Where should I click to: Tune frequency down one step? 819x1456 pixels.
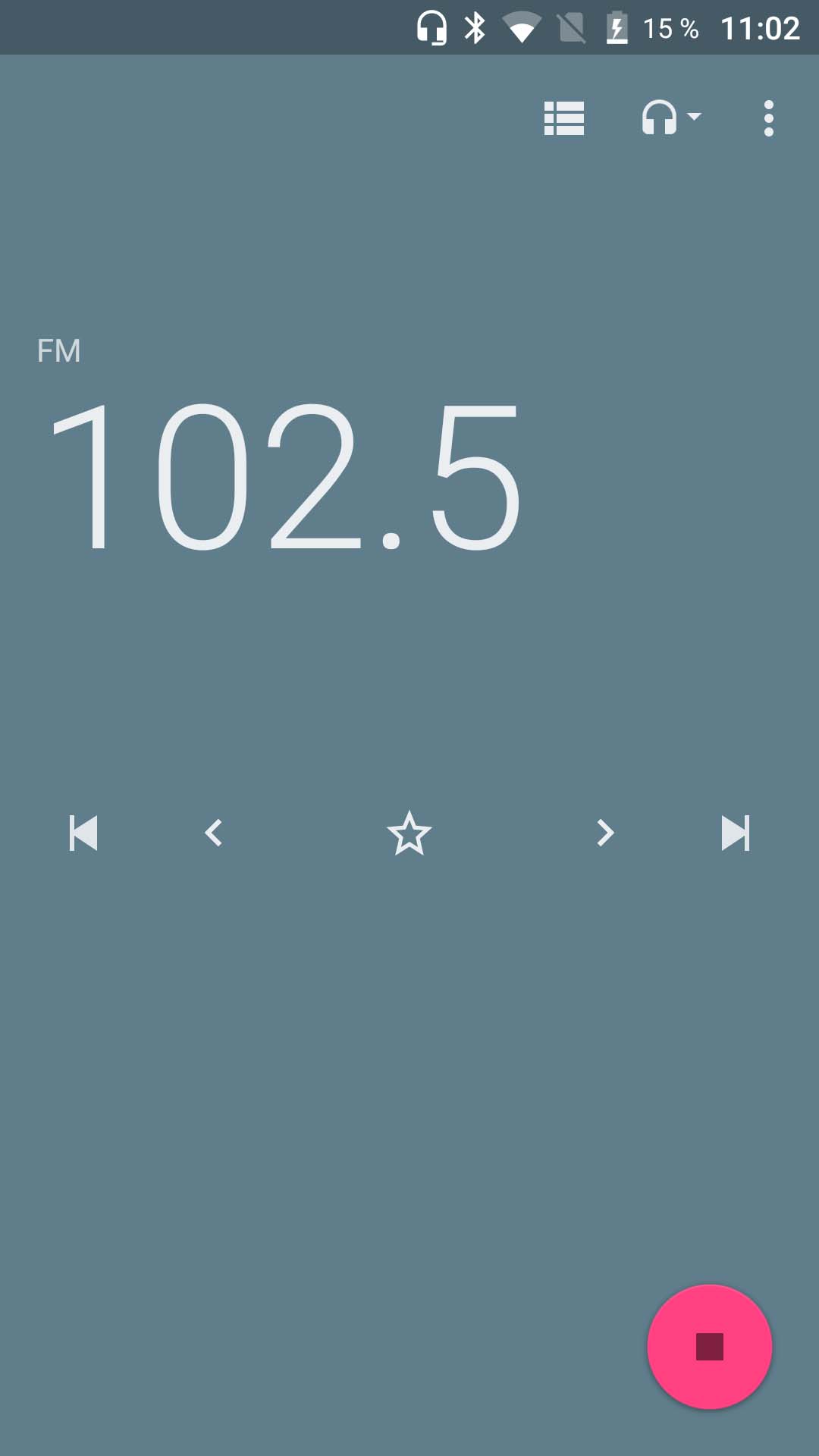click(x=213, y=833)
